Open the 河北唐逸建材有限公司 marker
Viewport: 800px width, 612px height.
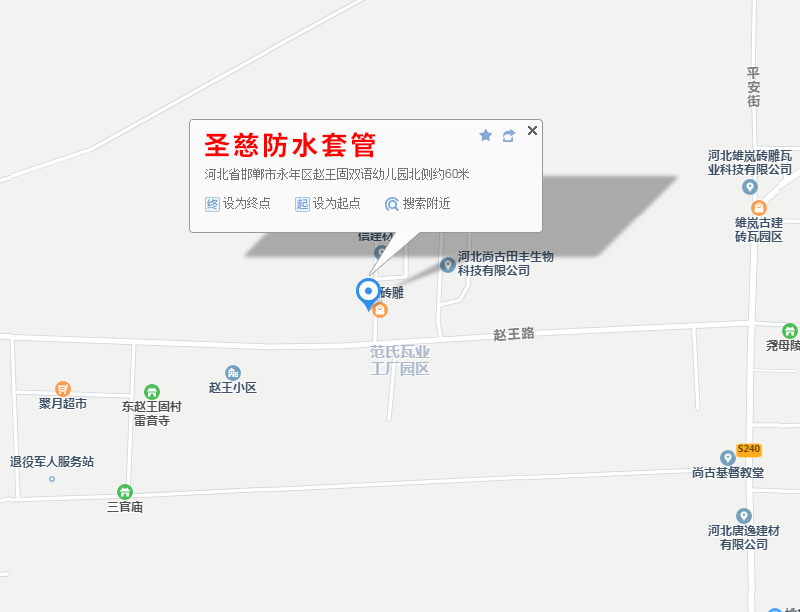click(743, 516)
